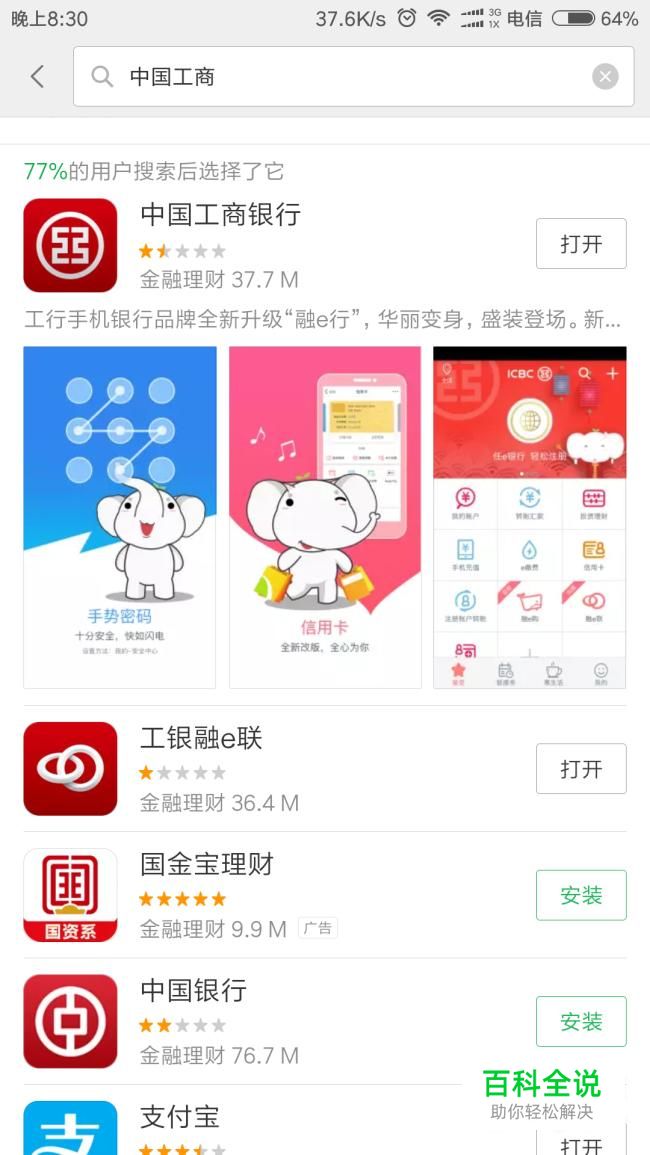Install 中国银行 app
The image size is (650, 1155).
581,1021
